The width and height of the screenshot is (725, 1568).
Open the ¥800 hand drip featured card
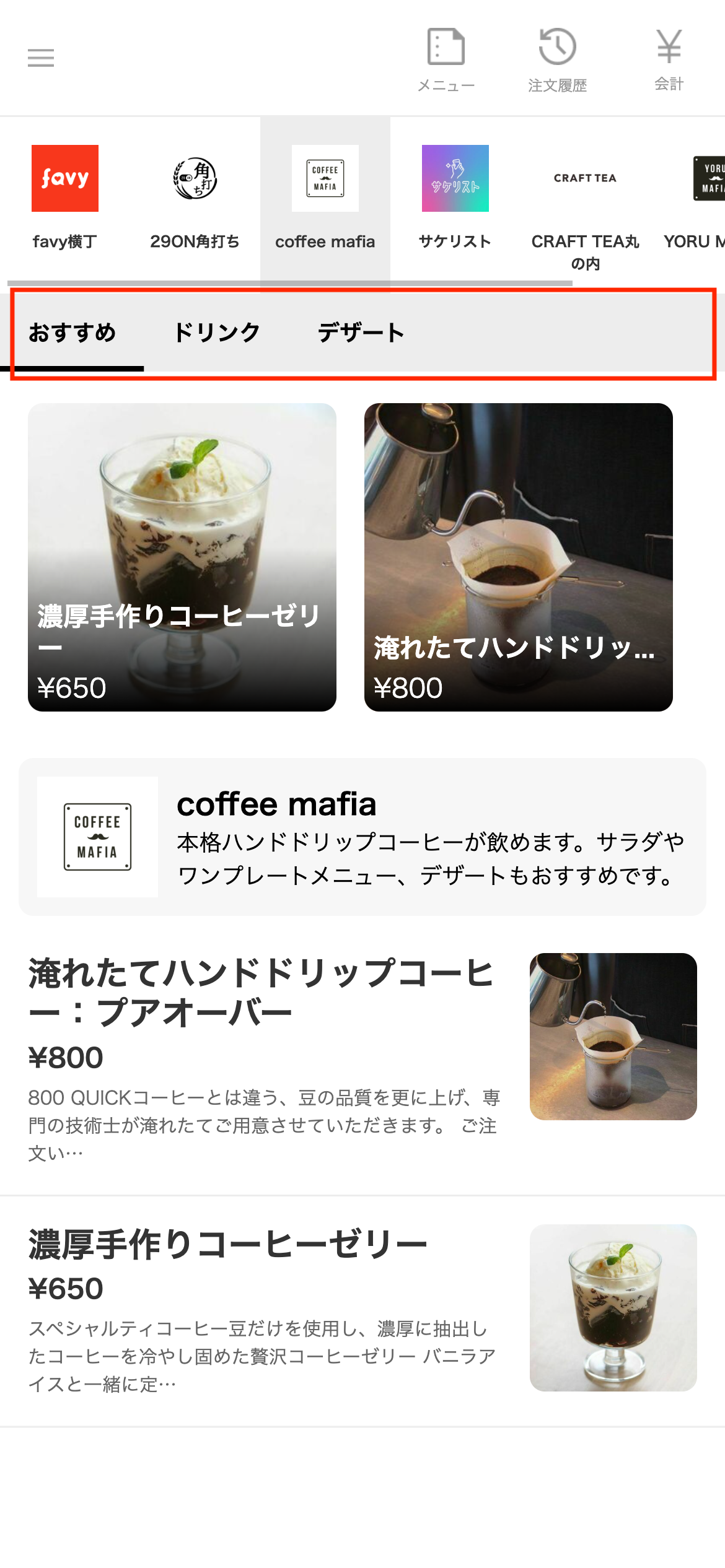click(x=518, y=557)
